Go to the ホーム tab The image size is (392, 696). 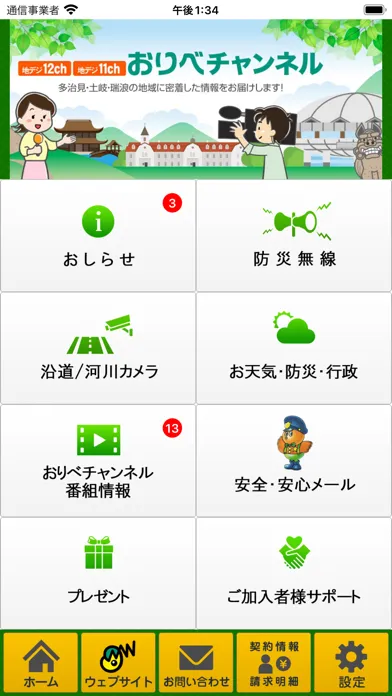tap(41, 662)
